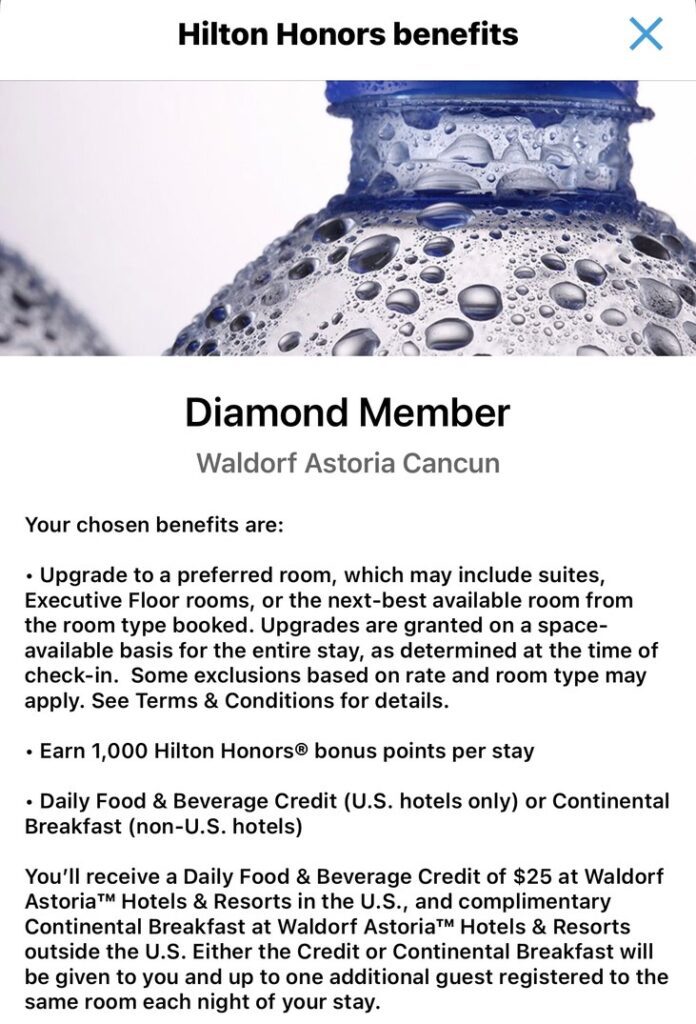Screen dimensions: 696x1024
Task: Close the Hilton Honors benefits screen
Action: click(646, 34)
